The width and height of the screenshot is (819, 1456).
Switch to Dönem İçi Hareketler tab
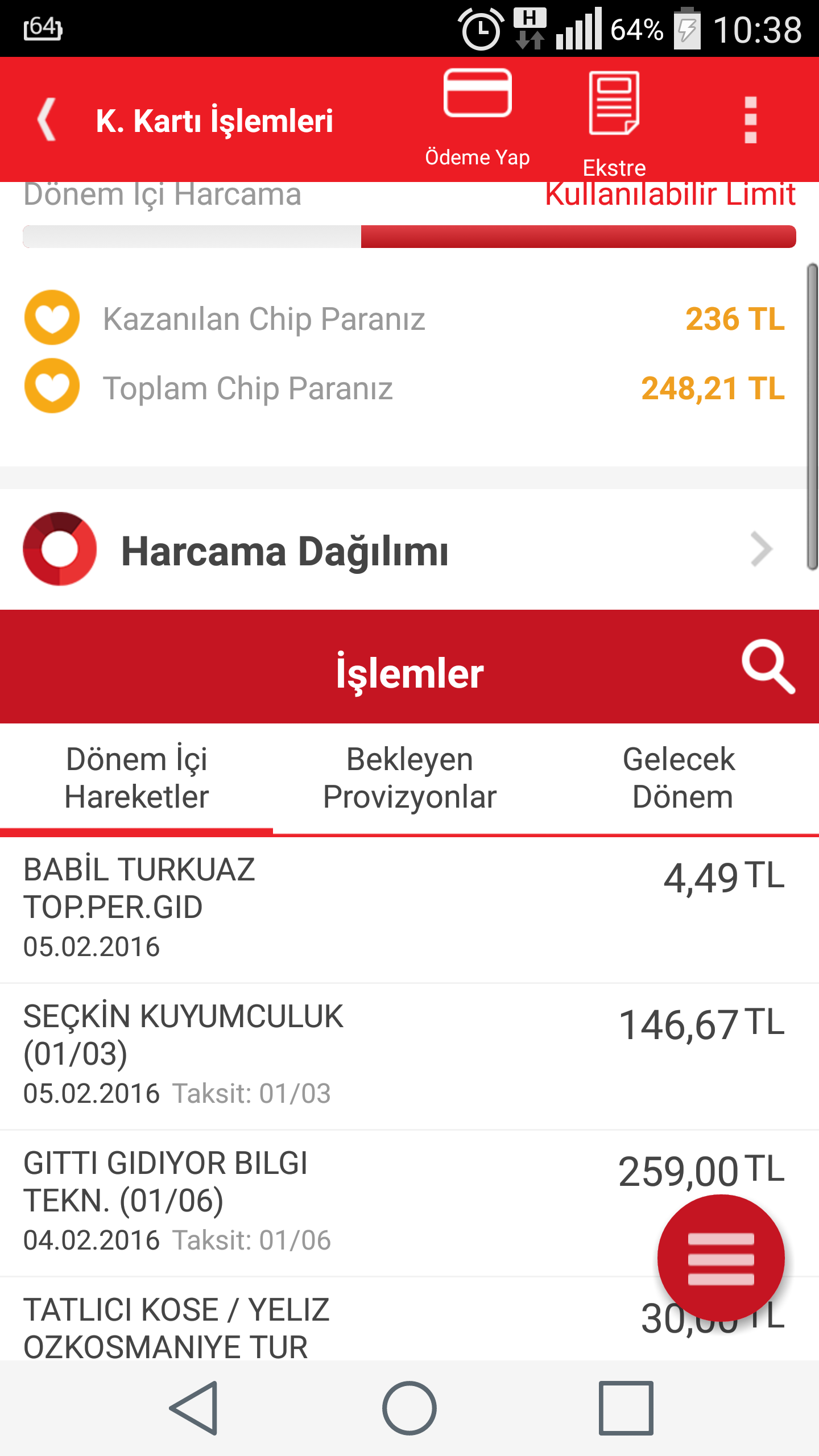[x=136, y=777]
